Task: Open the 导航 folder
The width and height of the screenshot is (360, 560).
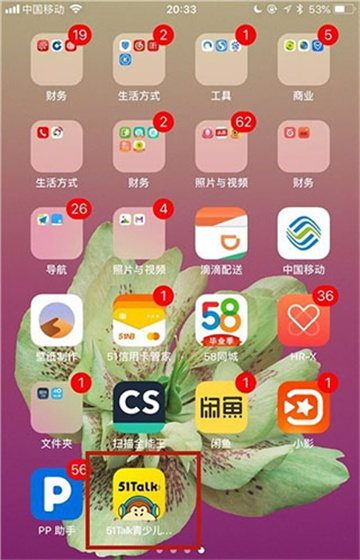Action: [x=57, y=233]
